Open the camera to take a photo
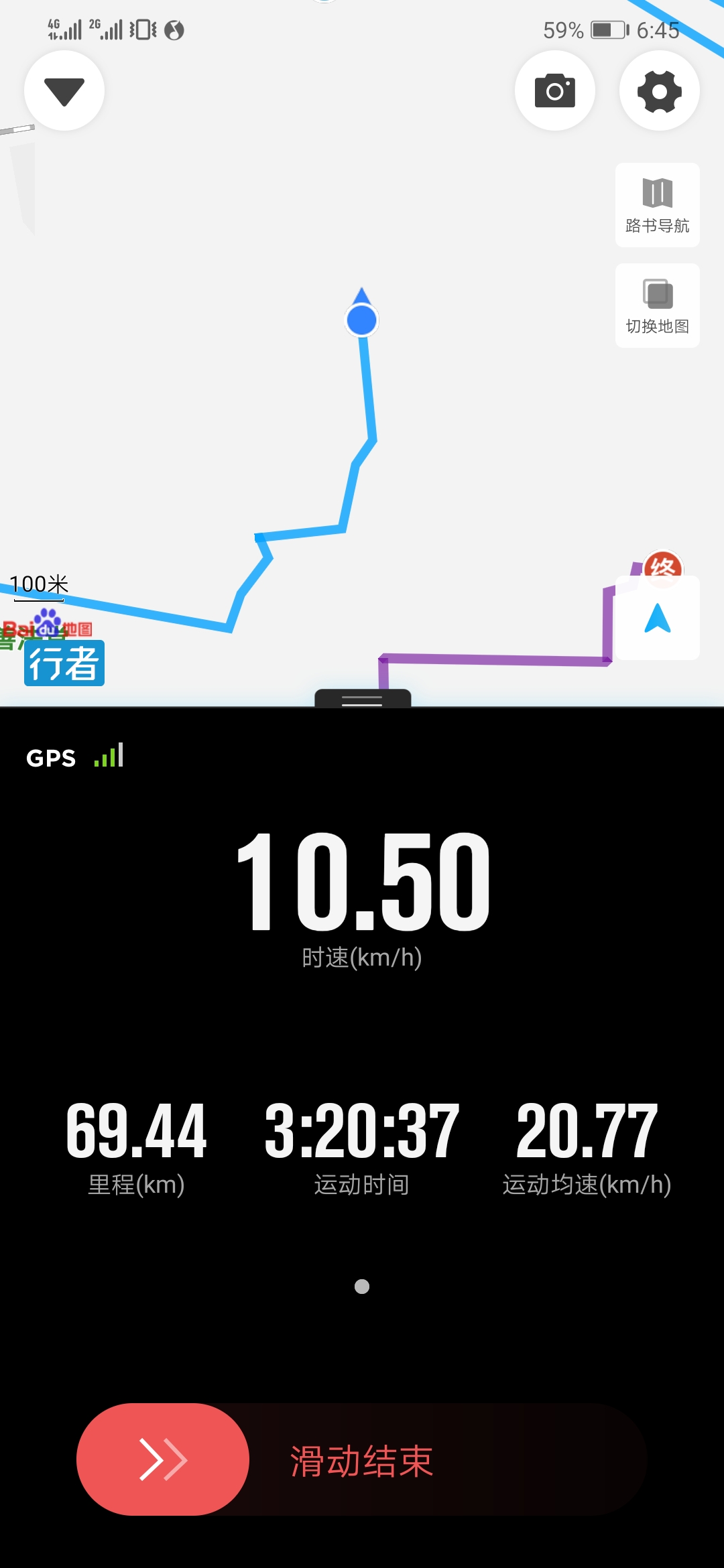 555,90
